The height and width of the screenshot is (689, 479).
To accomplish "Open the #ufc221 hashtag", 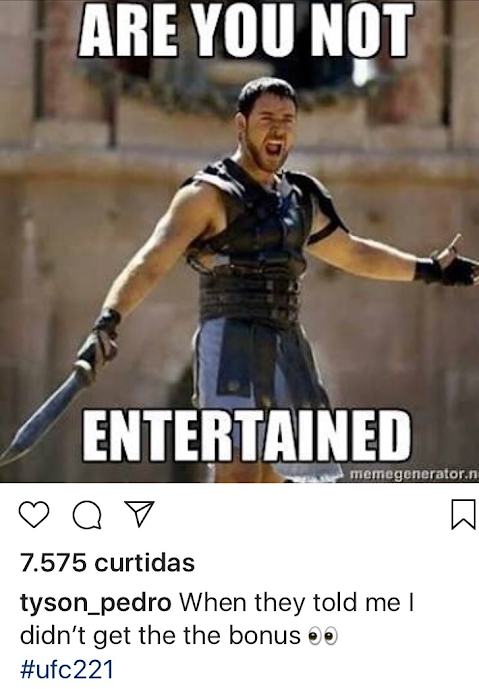I will pyautogui.click(x=67, y=669).
